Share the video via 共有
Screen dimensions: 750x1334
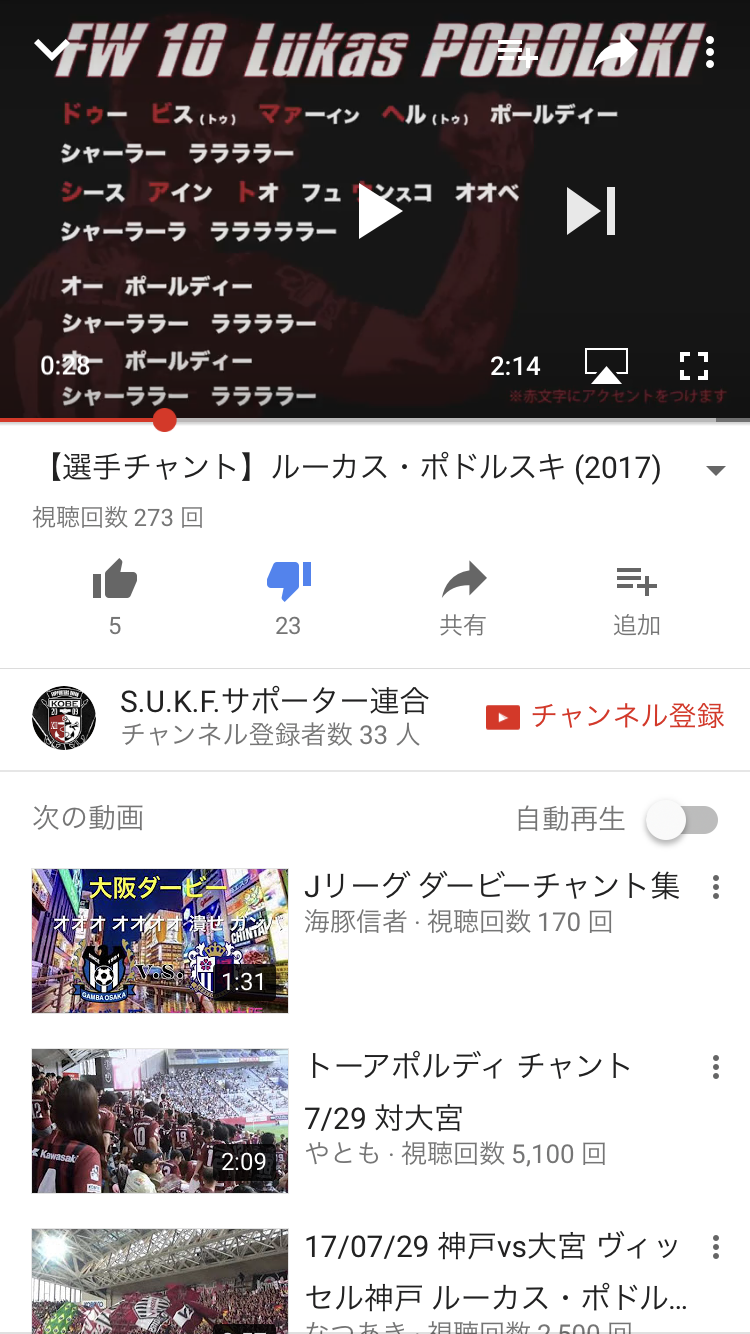tap(463, 580)
